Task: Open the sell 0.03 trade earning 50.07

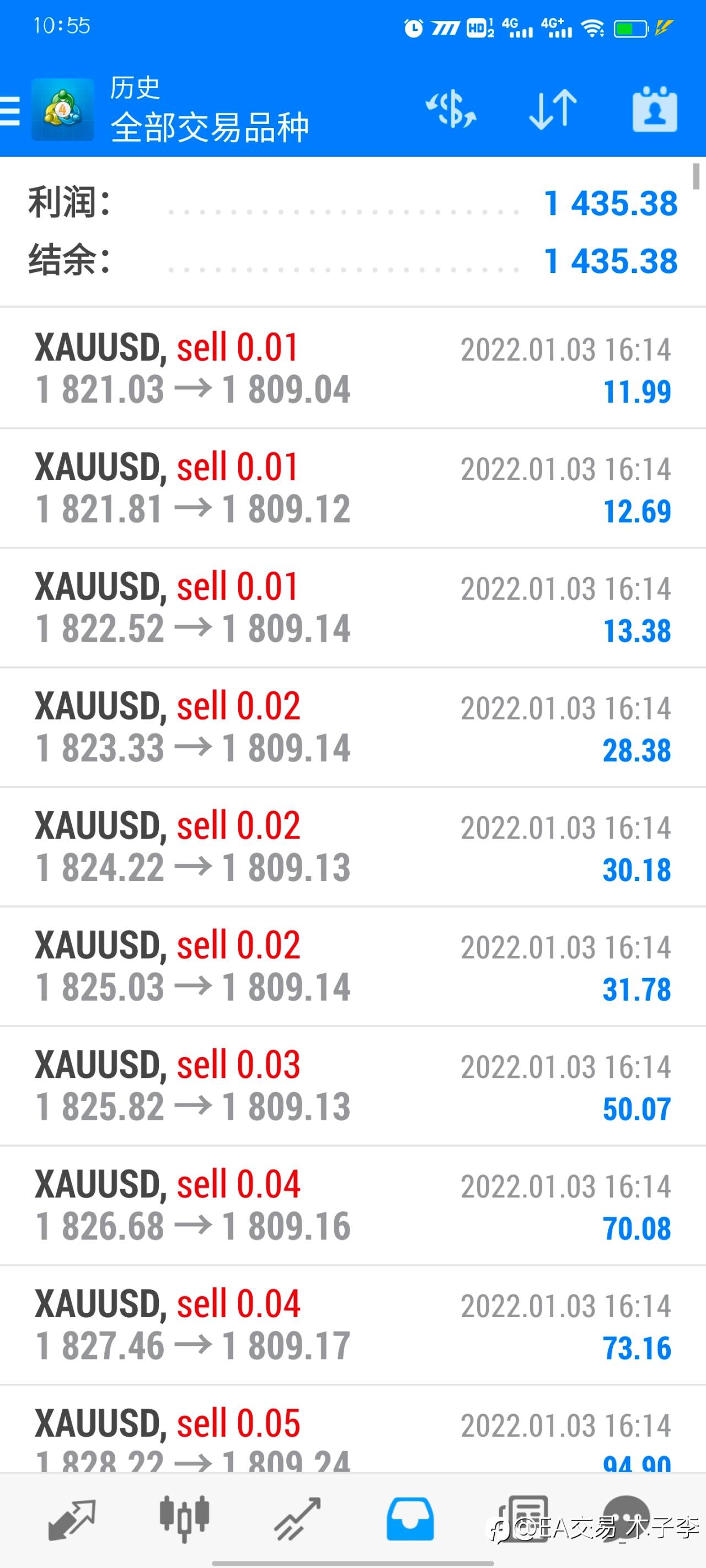Action: coord(352,1085)
